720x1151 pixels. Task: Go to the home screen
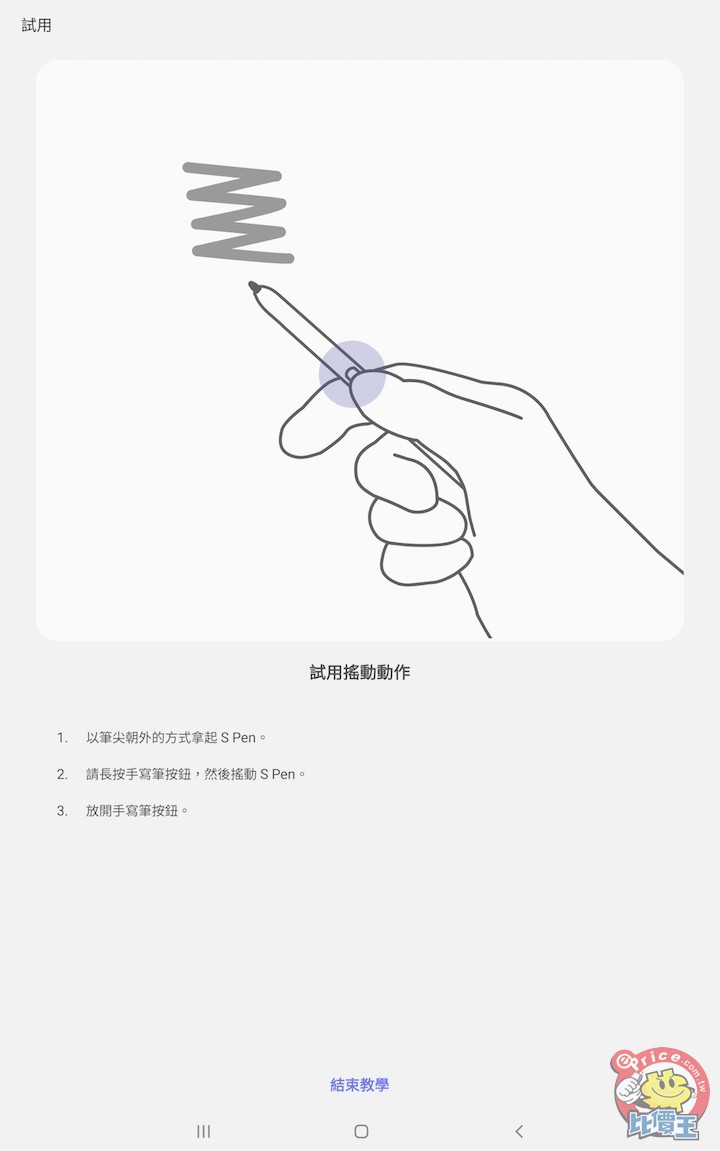tap(361, 1131)
